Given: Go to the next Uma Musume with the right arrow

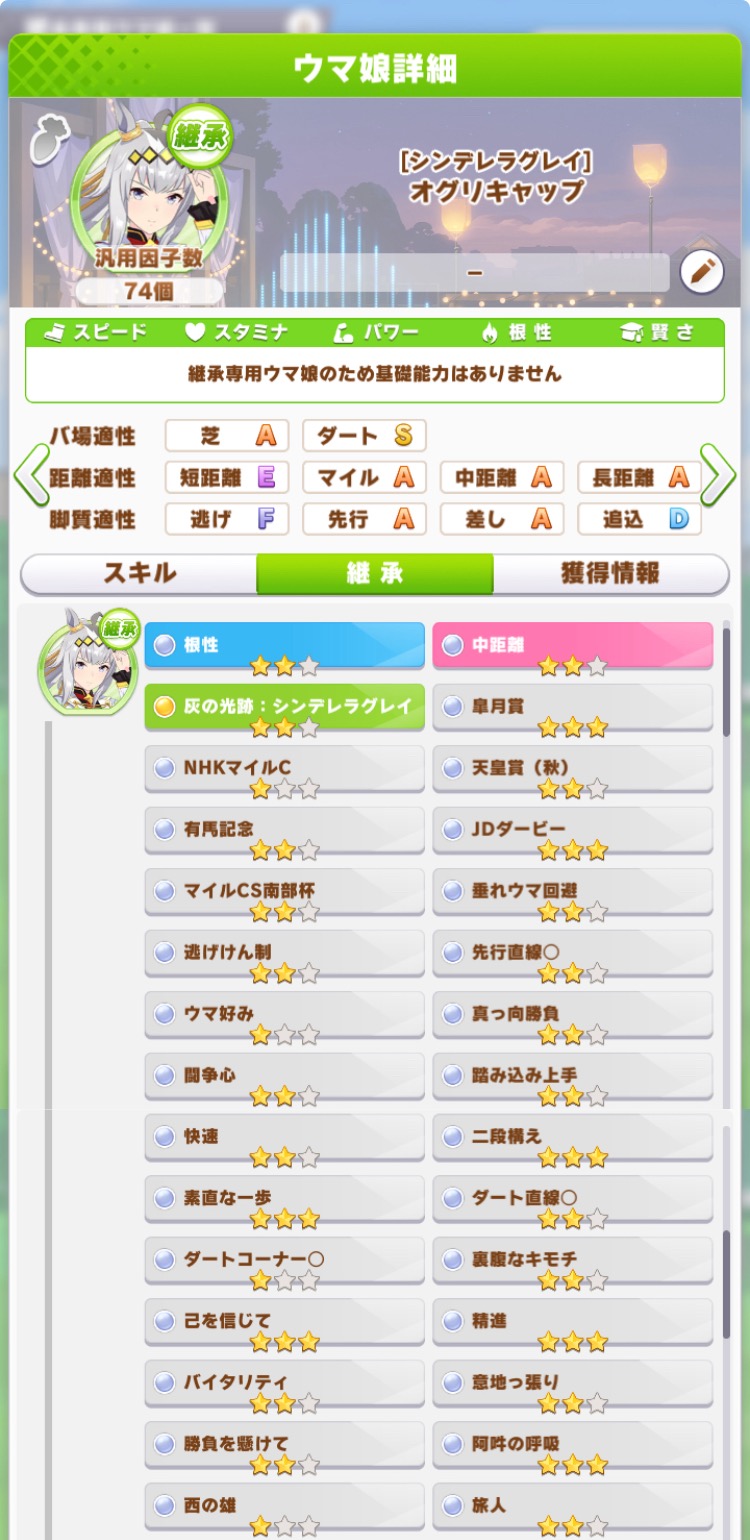Looking at the screenshot, I should coord(717,477).
